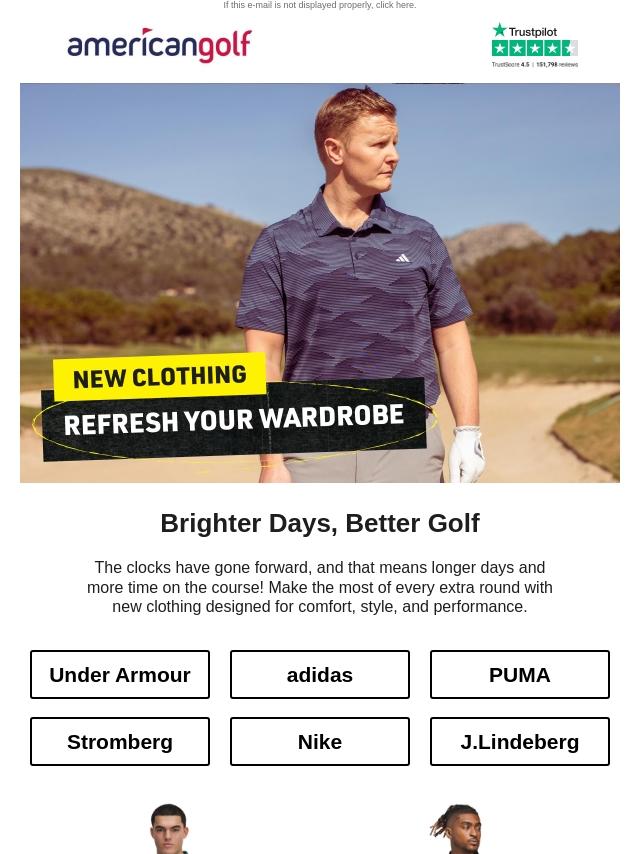This screenshot has width=640, height=854.
Task: View Nike golf clothing
Action: tap(320, 742)
